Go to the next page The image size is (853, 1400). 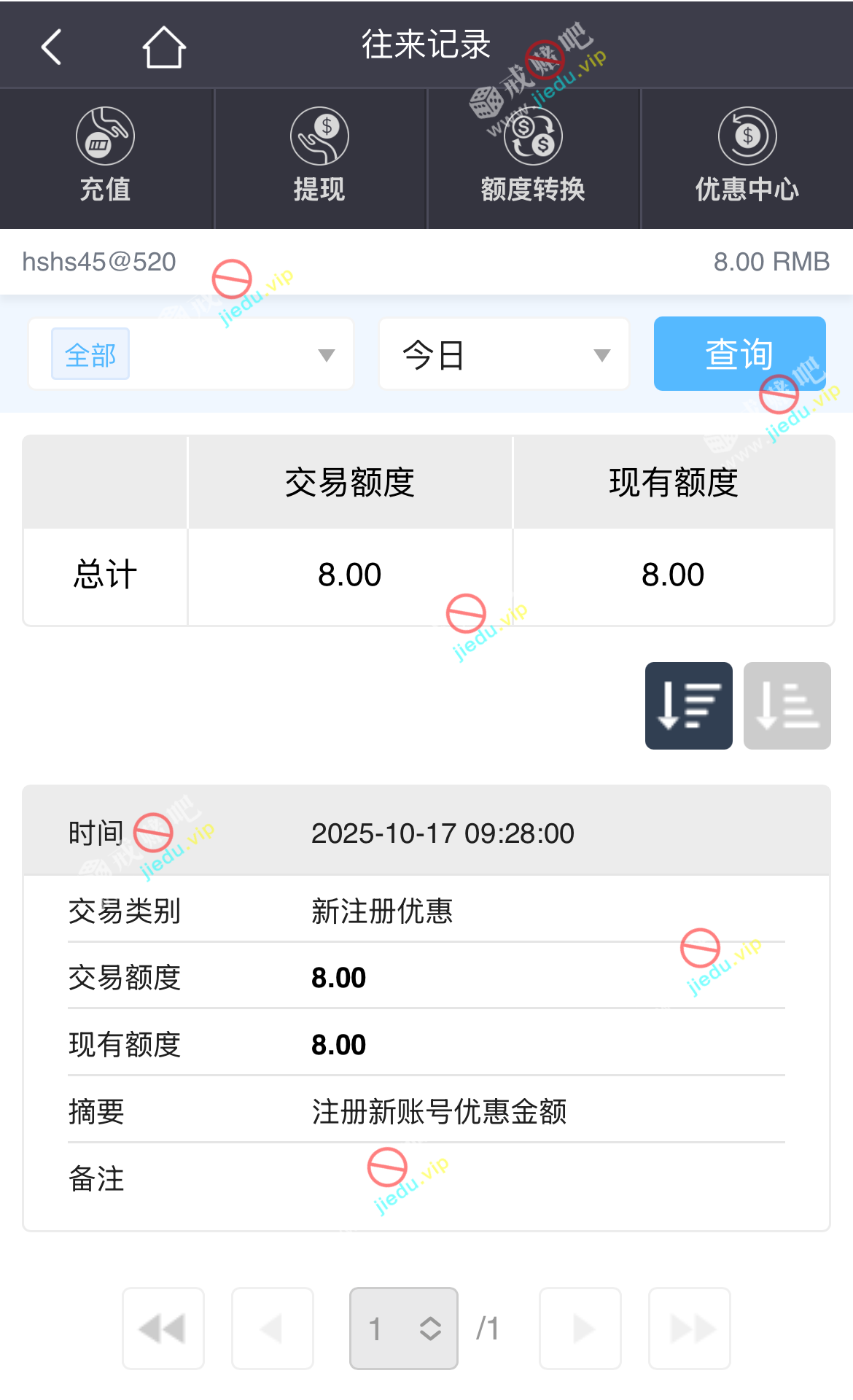580,1328
